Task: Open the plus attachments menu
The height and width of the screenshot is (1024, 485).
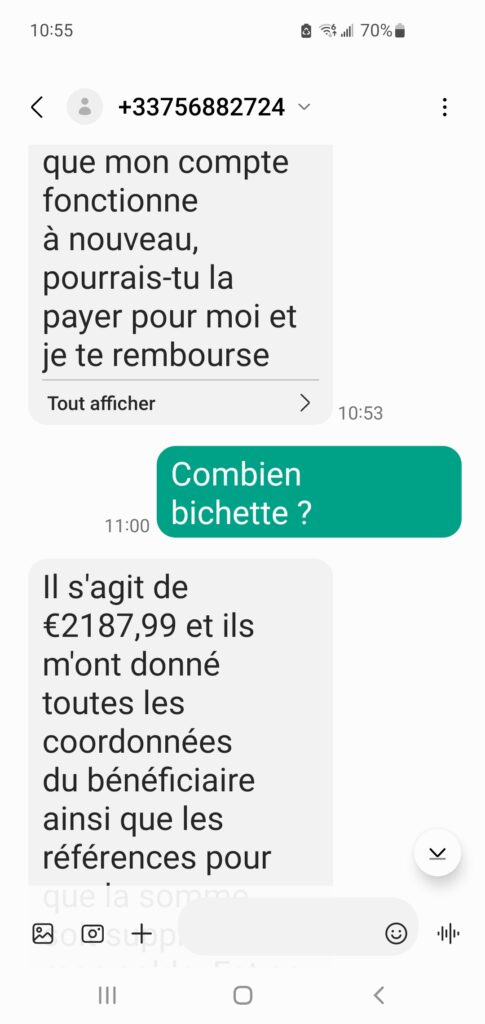Action: (x=141, y=934)
